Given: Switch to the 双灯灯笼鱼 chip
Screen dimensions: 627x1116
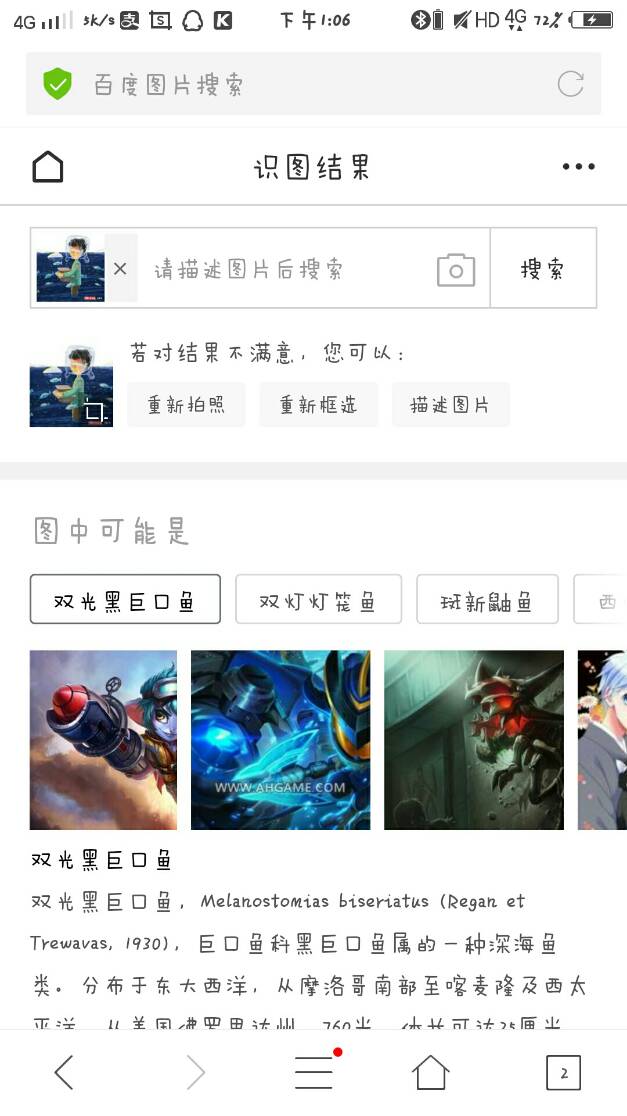Looking at the screenshot, I should tap(318, 600).
